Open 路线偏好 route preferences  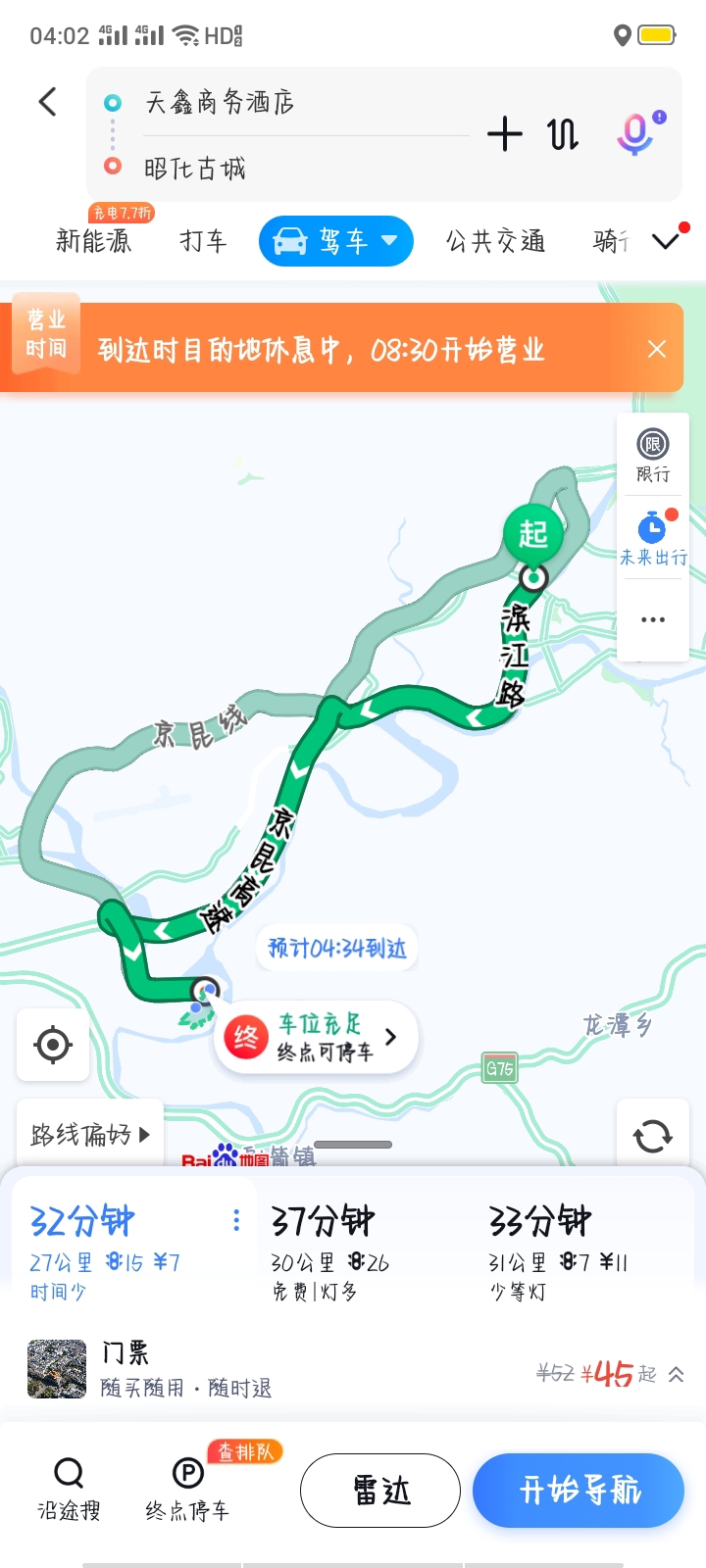[x=89, y=1135]
